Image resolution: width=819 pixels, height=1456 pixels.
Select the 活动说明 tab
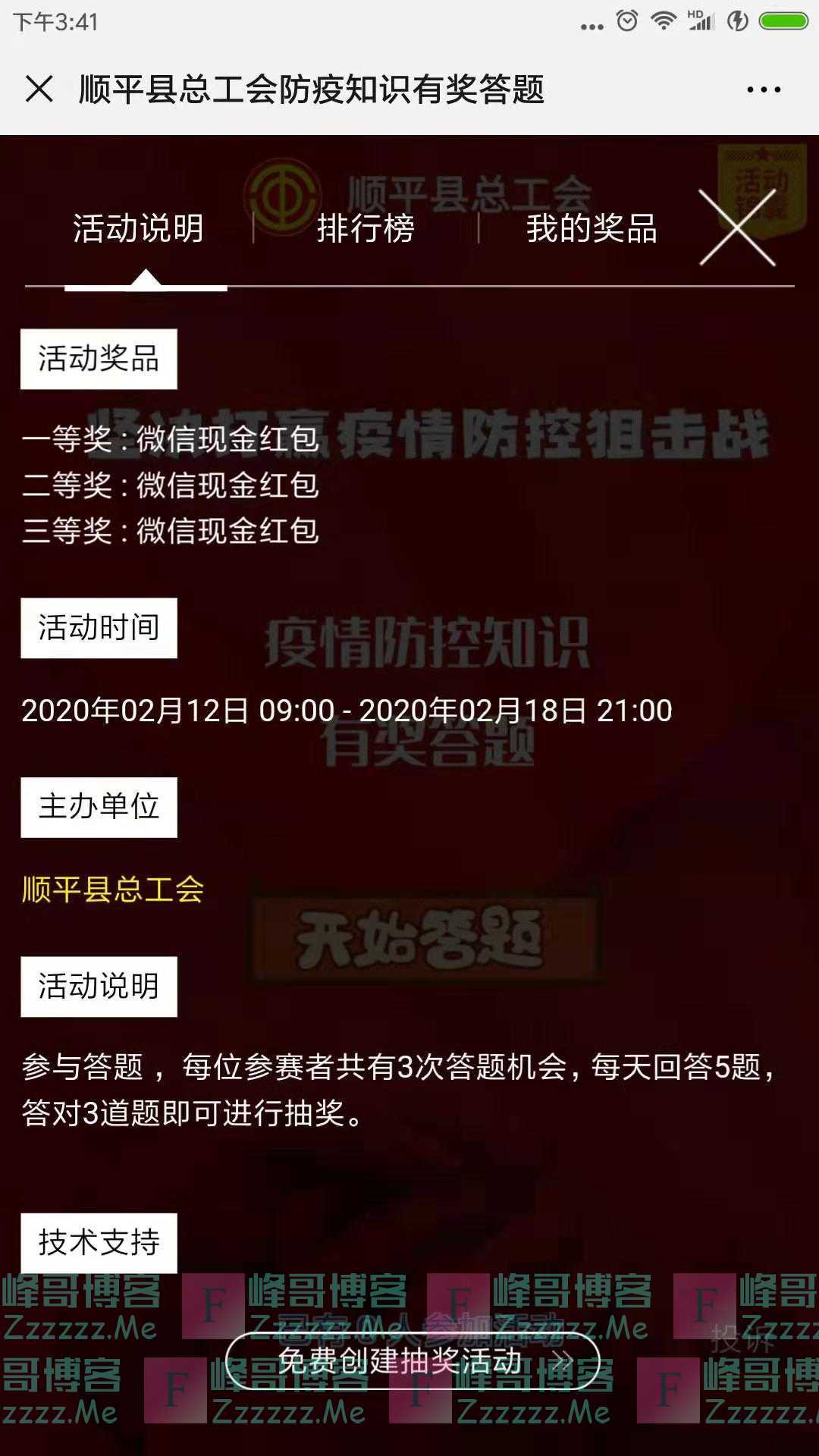[x=139, y=228]
